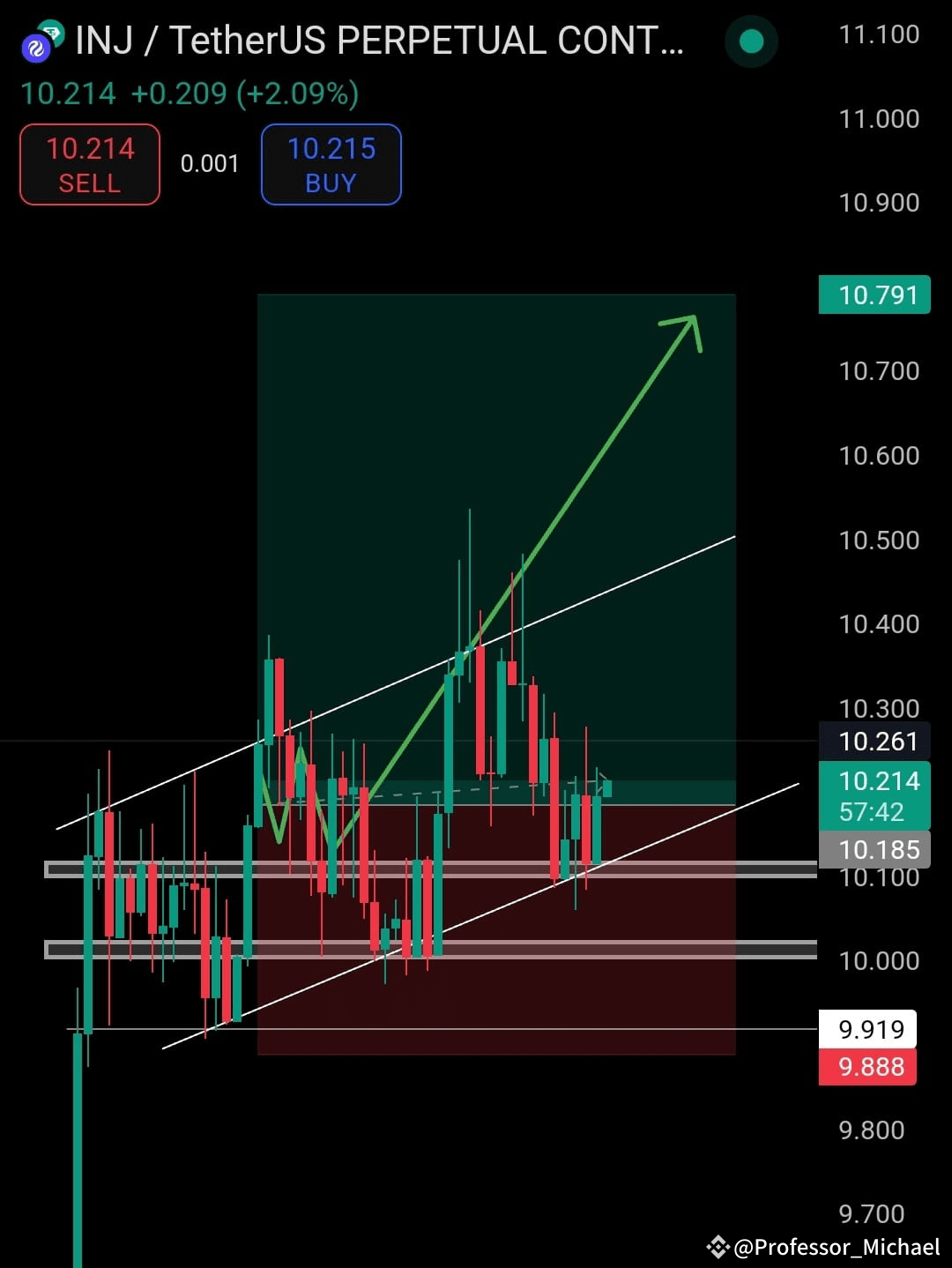Click the red 9.888 stop-loss price tag

click(x=867, y=1067)
